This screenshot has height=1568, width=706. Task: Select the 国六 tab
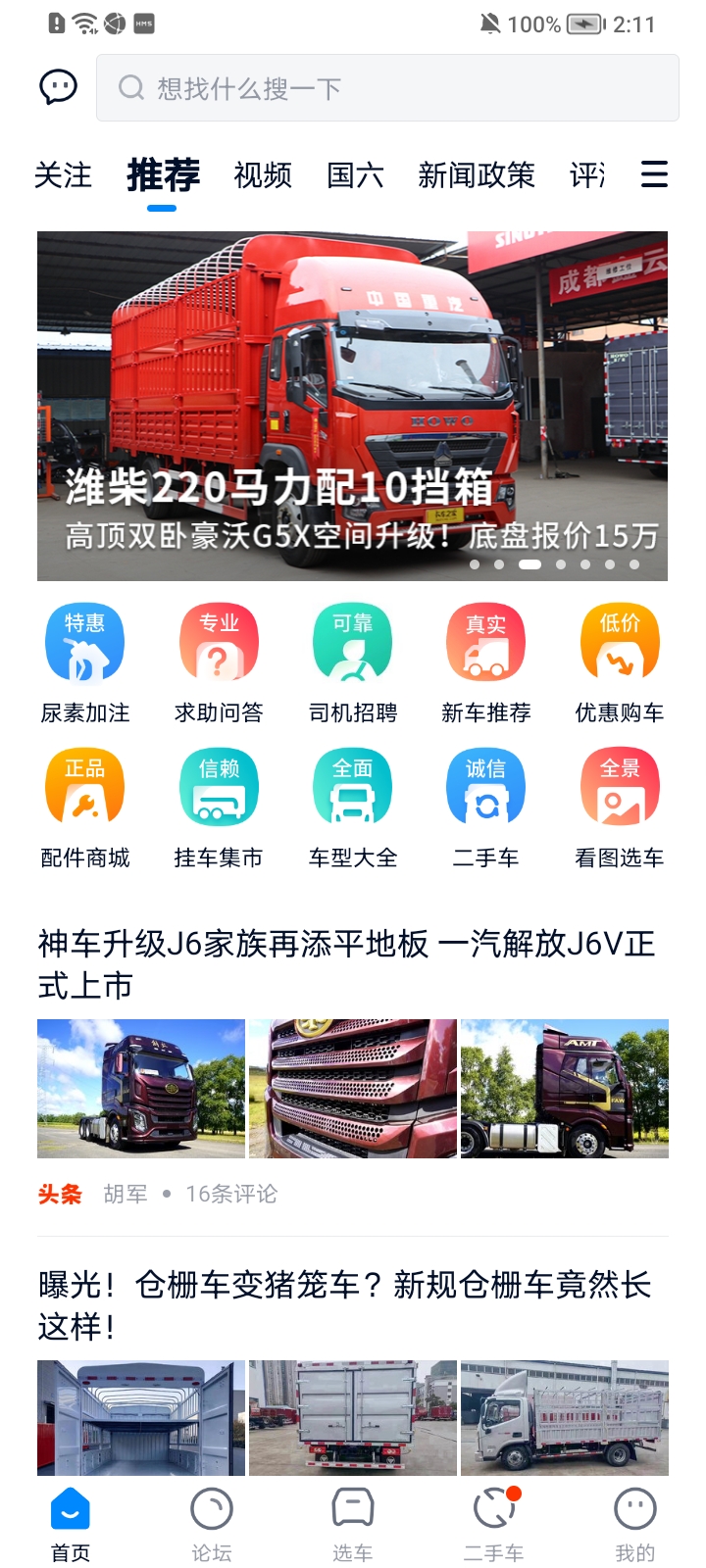[355, 175]
